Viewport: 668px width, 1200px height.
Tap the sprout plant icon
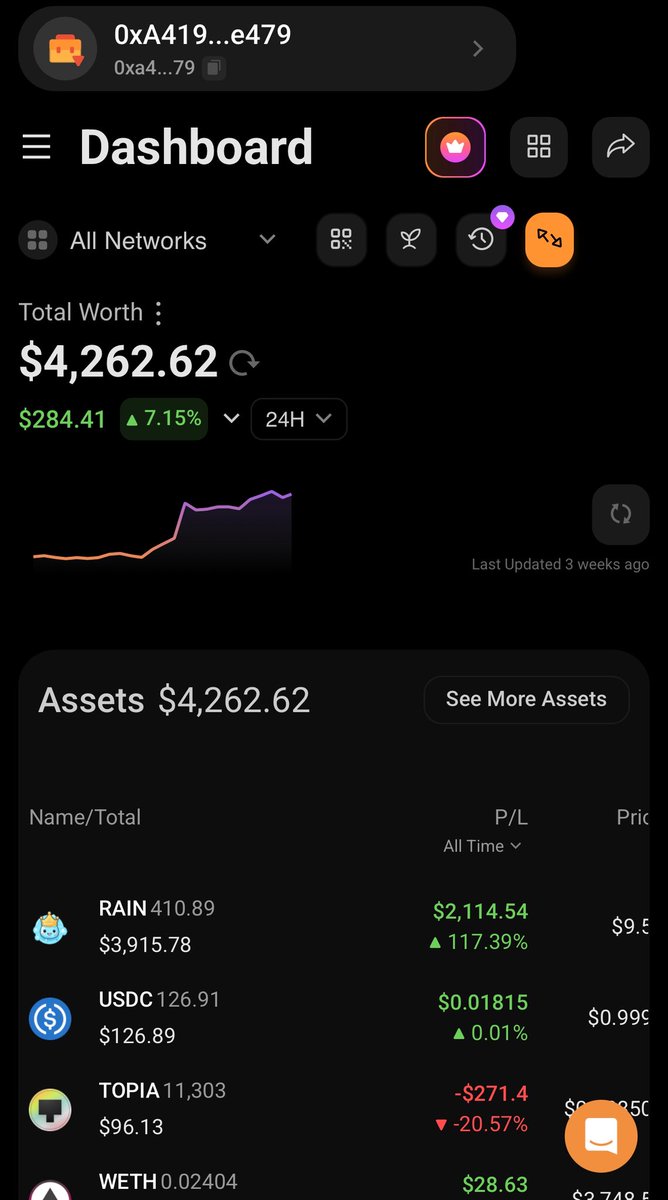pyautogui.click(x=411, y=240)
